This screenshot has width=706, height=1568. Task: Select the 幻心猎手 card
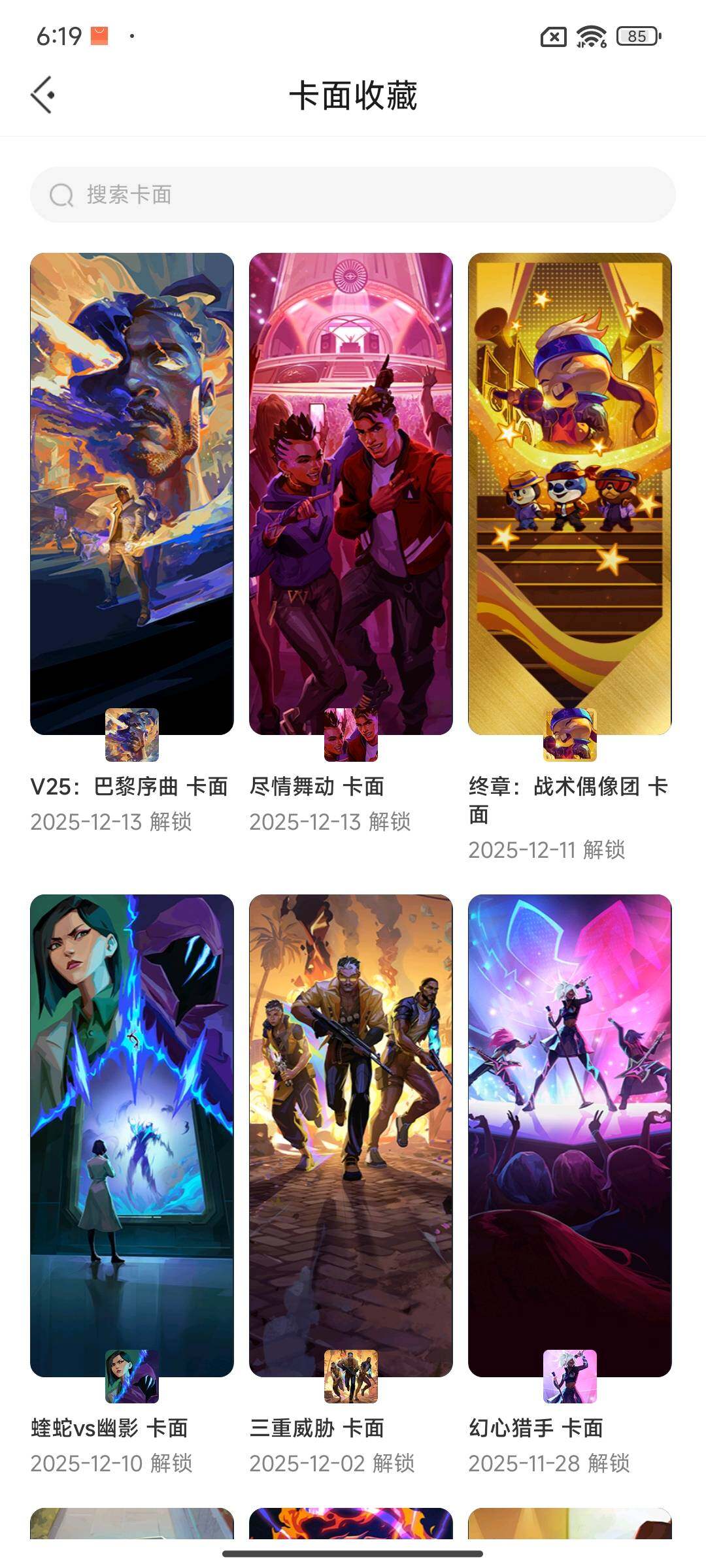pos(570,1135)
